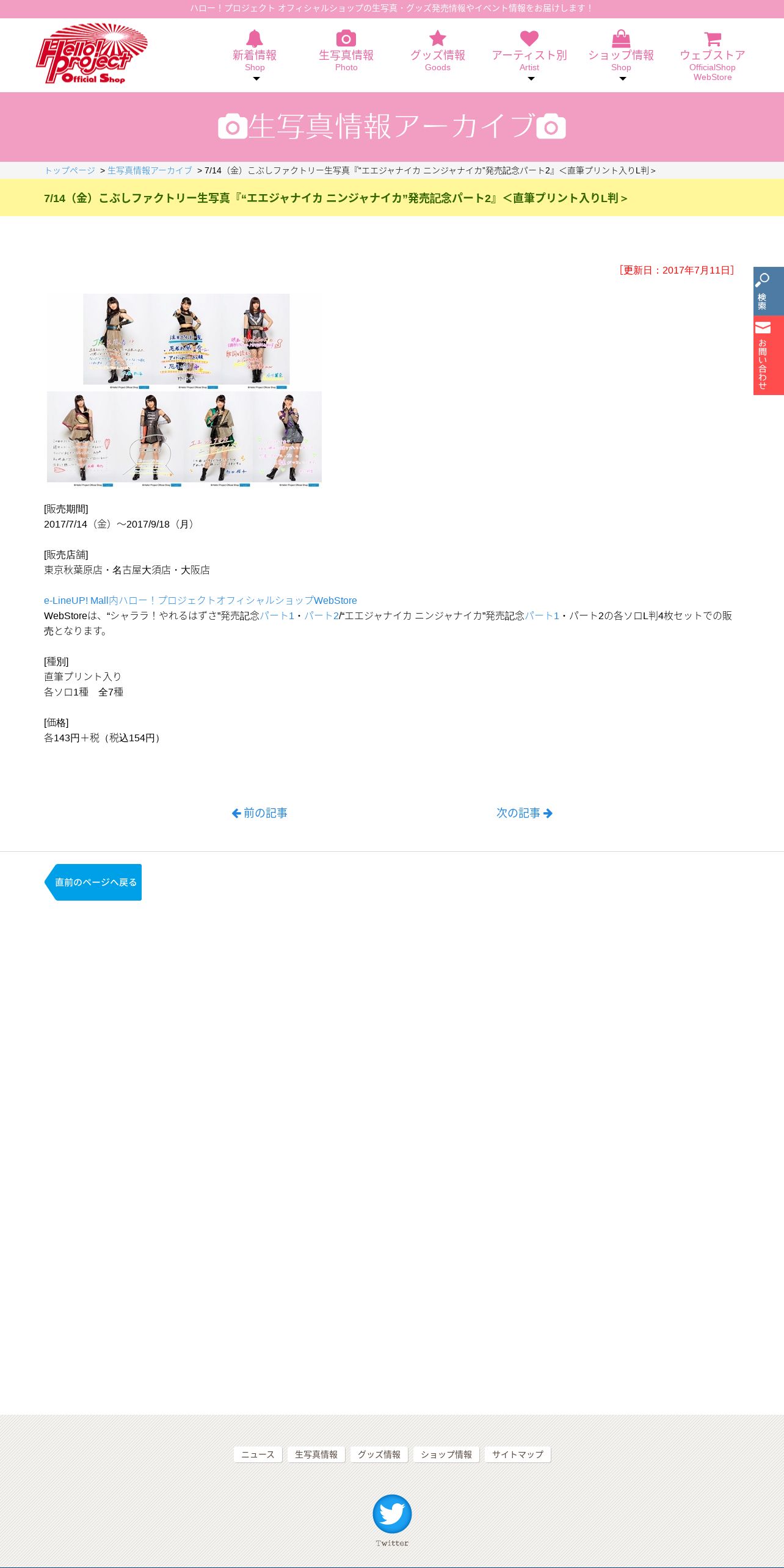This screenshot has height=1568, width=784.
Task: Open 生写真情報アーカイブ breadcrumb link
Action: click(x=150, y=170)
